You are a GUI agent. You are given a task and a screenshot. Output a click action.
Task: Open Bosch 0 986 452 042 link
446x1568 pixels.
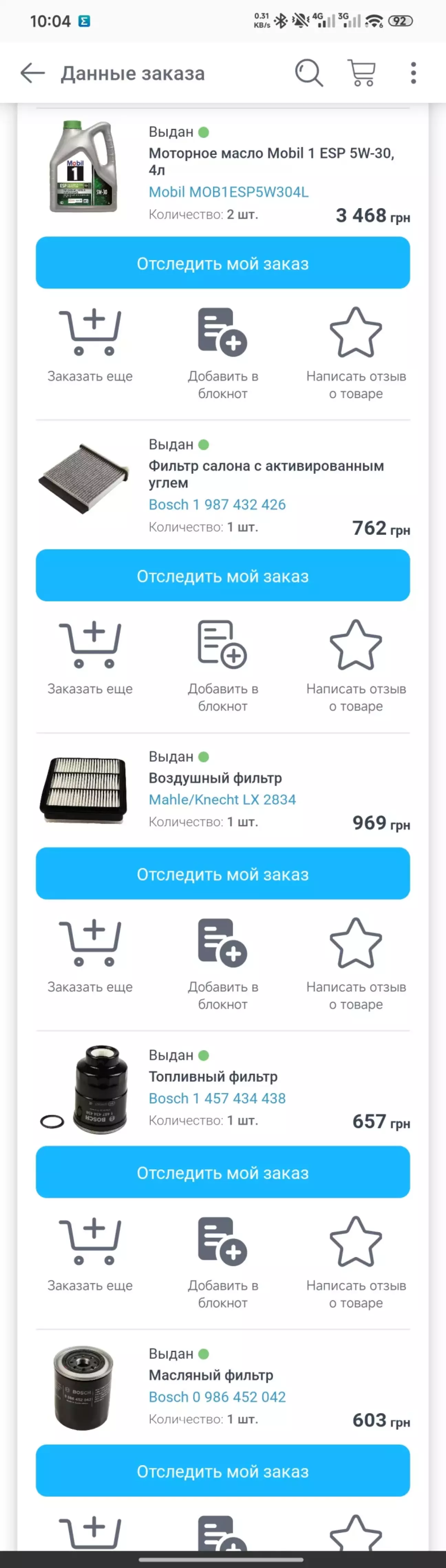[x=217, y=1397]
